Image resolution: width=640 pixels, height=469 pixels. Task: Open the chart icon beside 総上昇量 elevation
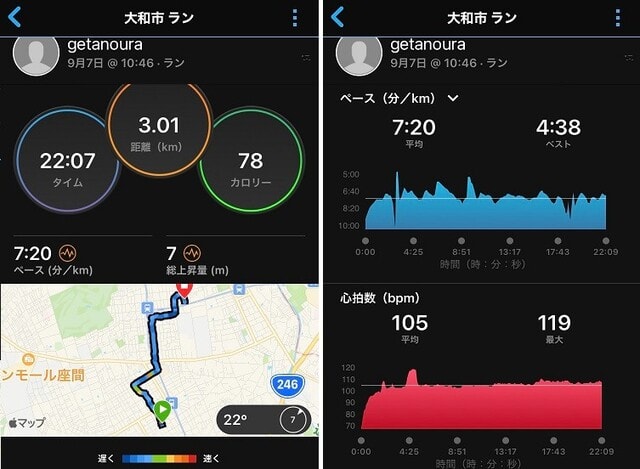(191, 252)
